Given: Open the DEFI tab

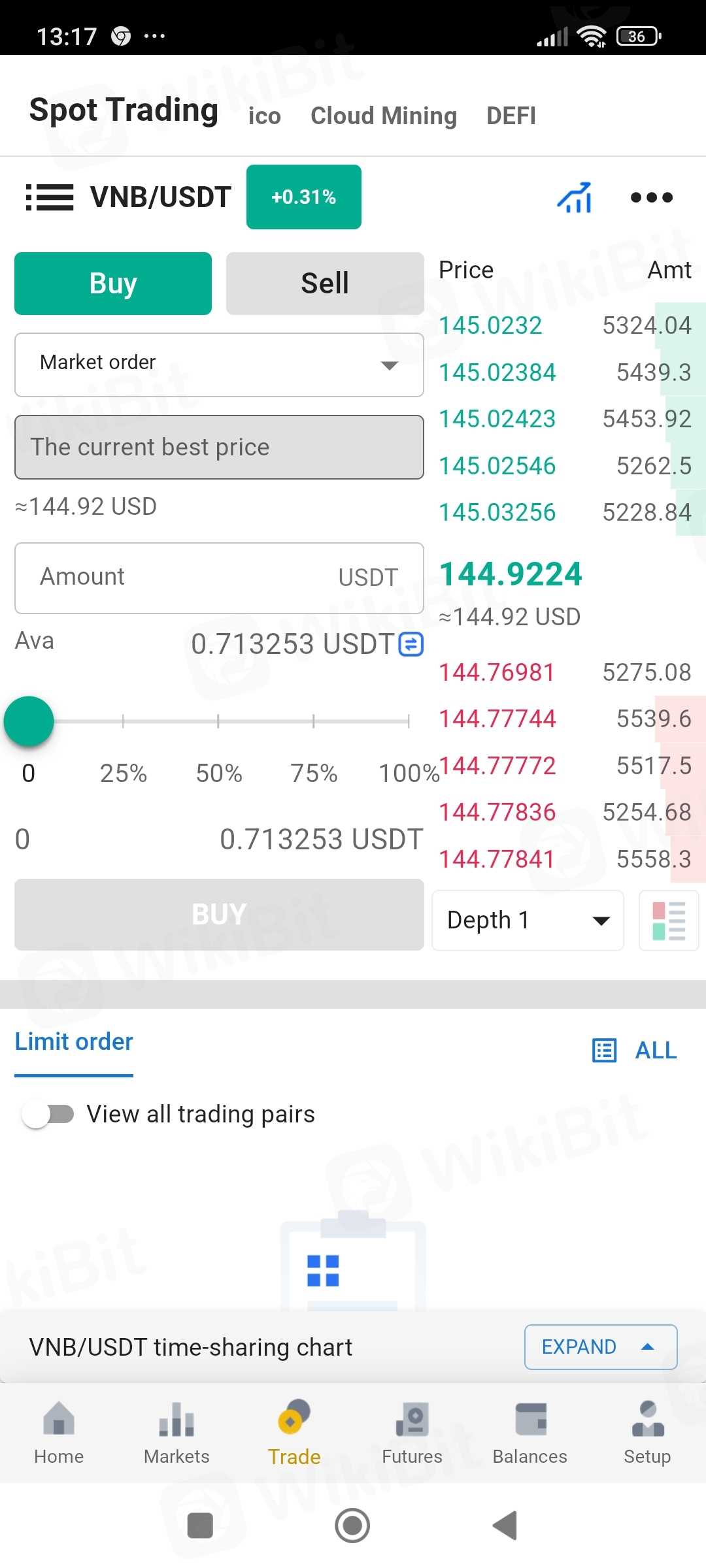Looking at the screenshot, I should (511, 116).
